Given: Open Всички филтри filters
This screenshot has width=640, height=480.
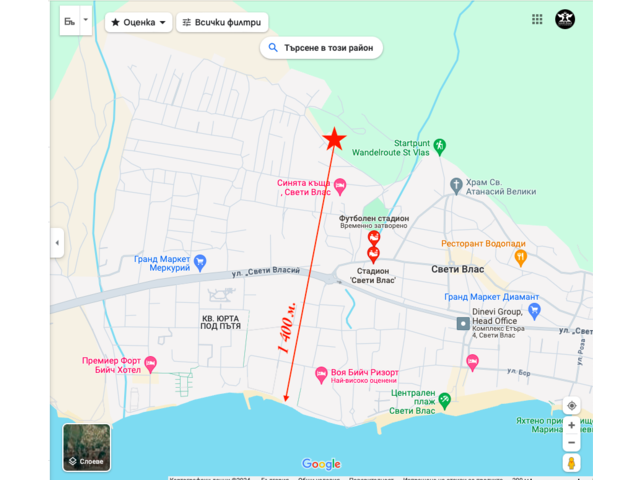Looking at the screenshot, I should [221, 22].
